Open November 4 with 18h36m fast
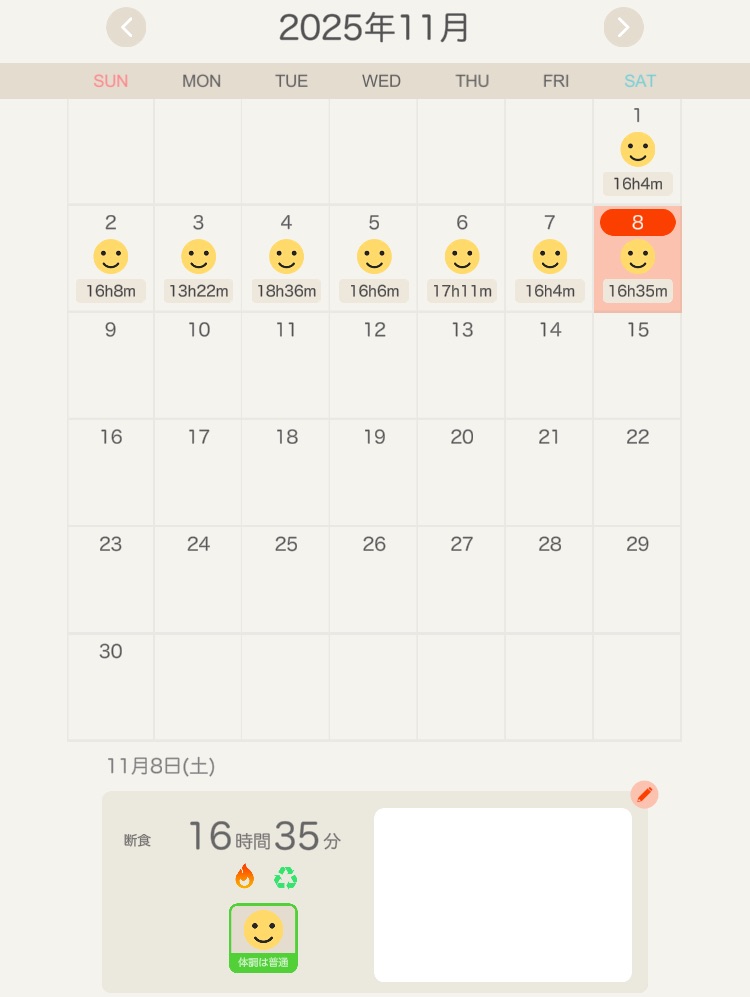This screenshot has height=997, width=750. coord(286,259)
